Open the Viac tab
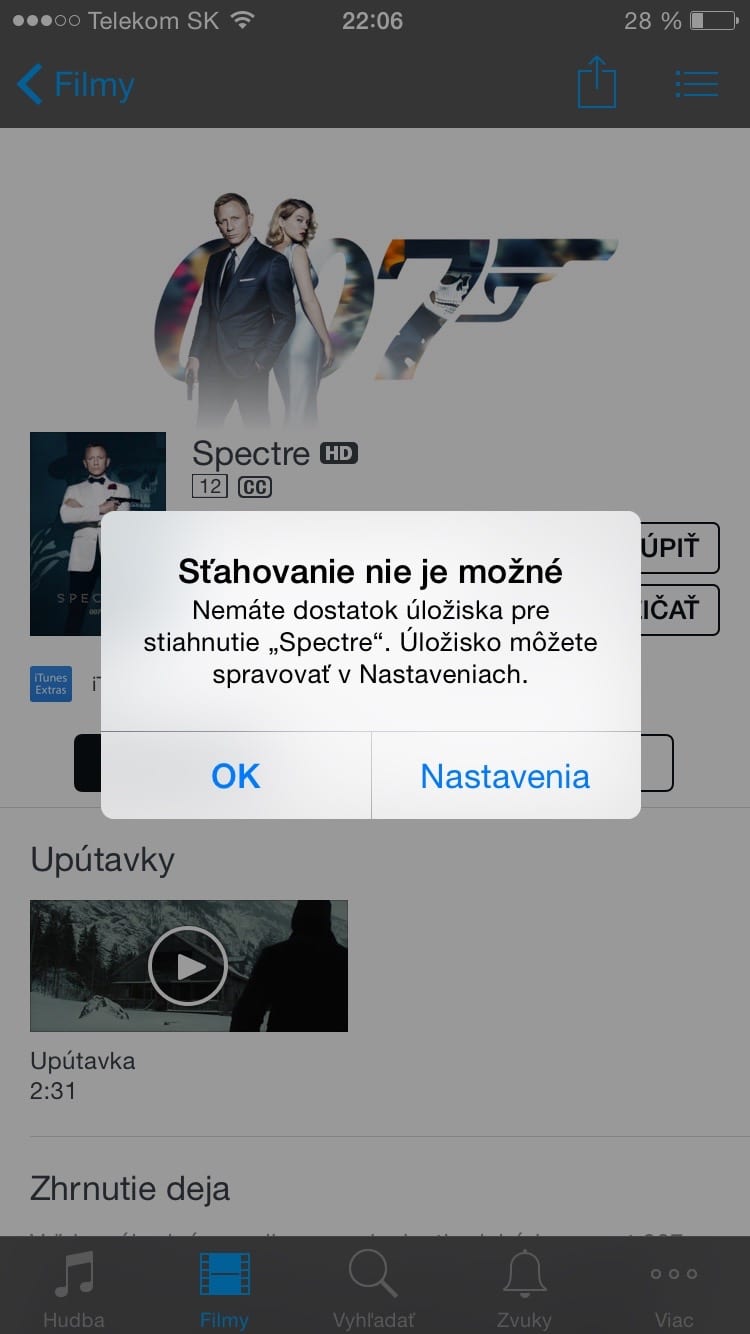 pos(674,1287)
